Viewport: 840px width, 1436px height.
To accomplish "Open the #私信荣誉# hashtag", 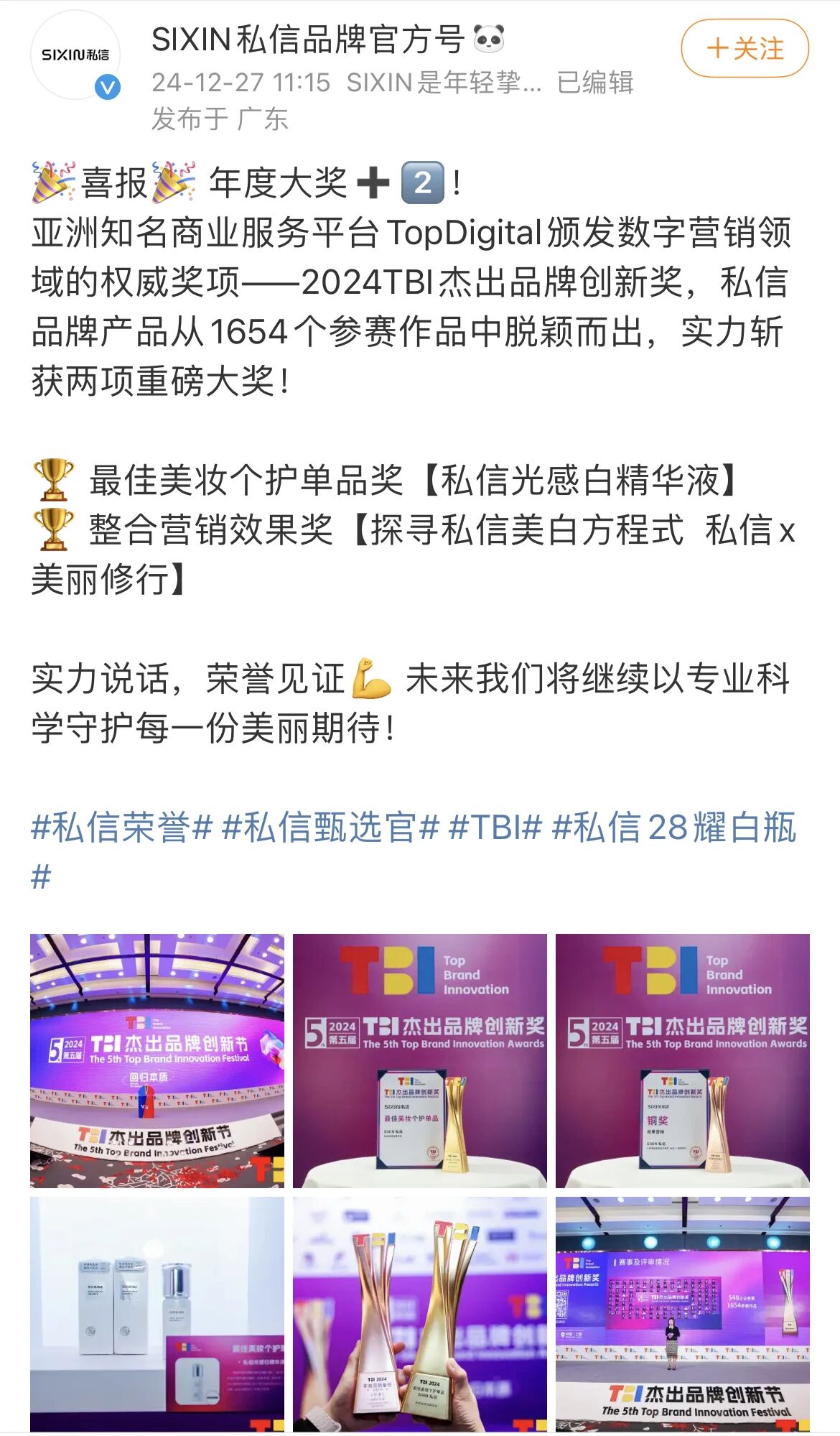I will [122, 827].
